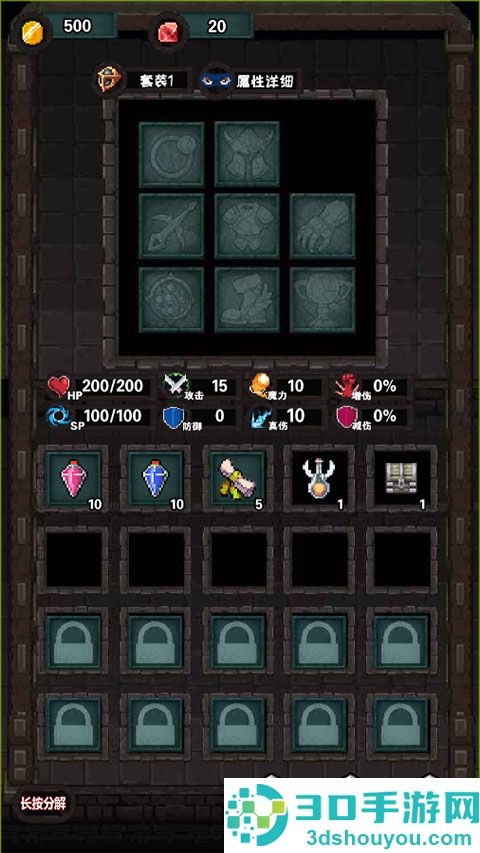The width and height of the screenshot is (480, 853).
Task: Select the blue potion item
Action: (x=156, y=479)
